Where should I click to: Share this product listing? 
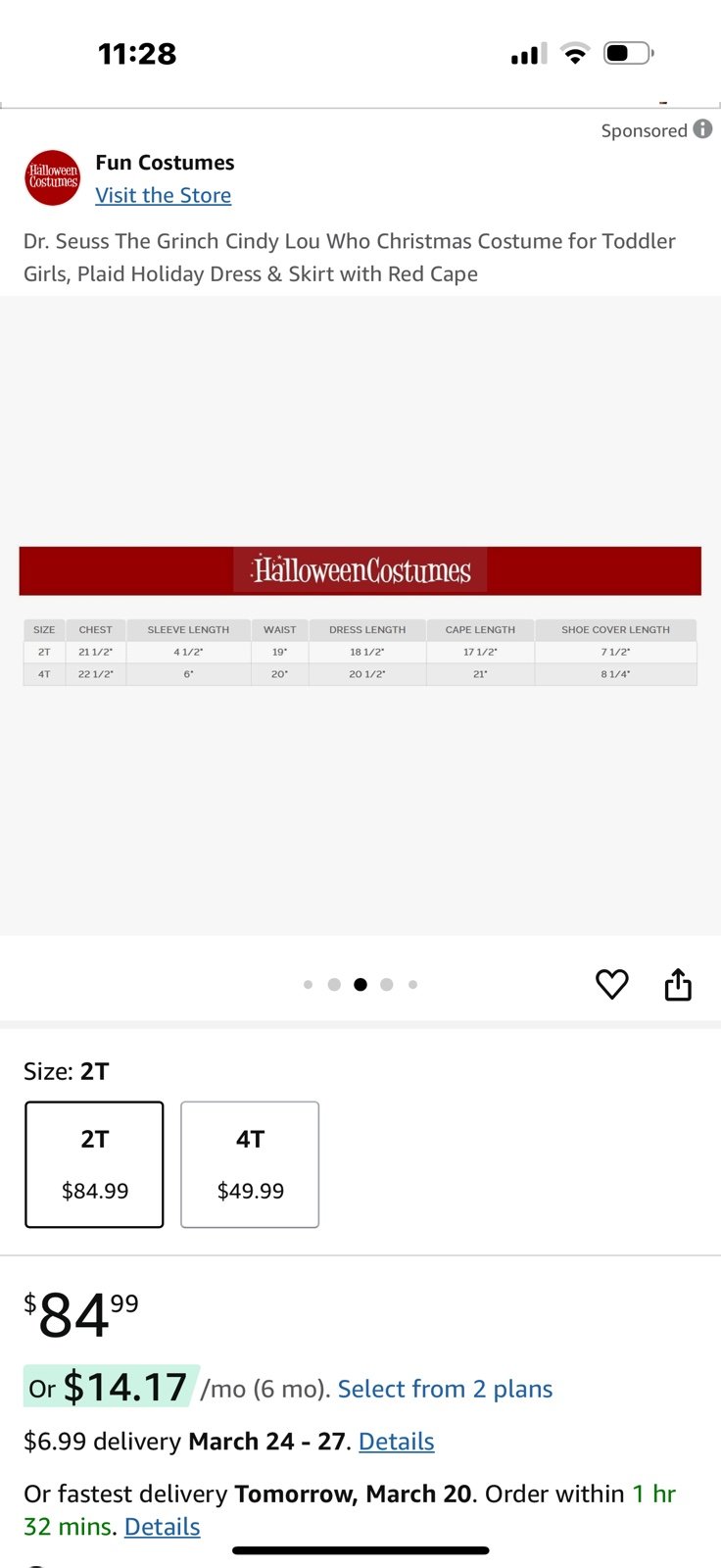tap(678, 984)
